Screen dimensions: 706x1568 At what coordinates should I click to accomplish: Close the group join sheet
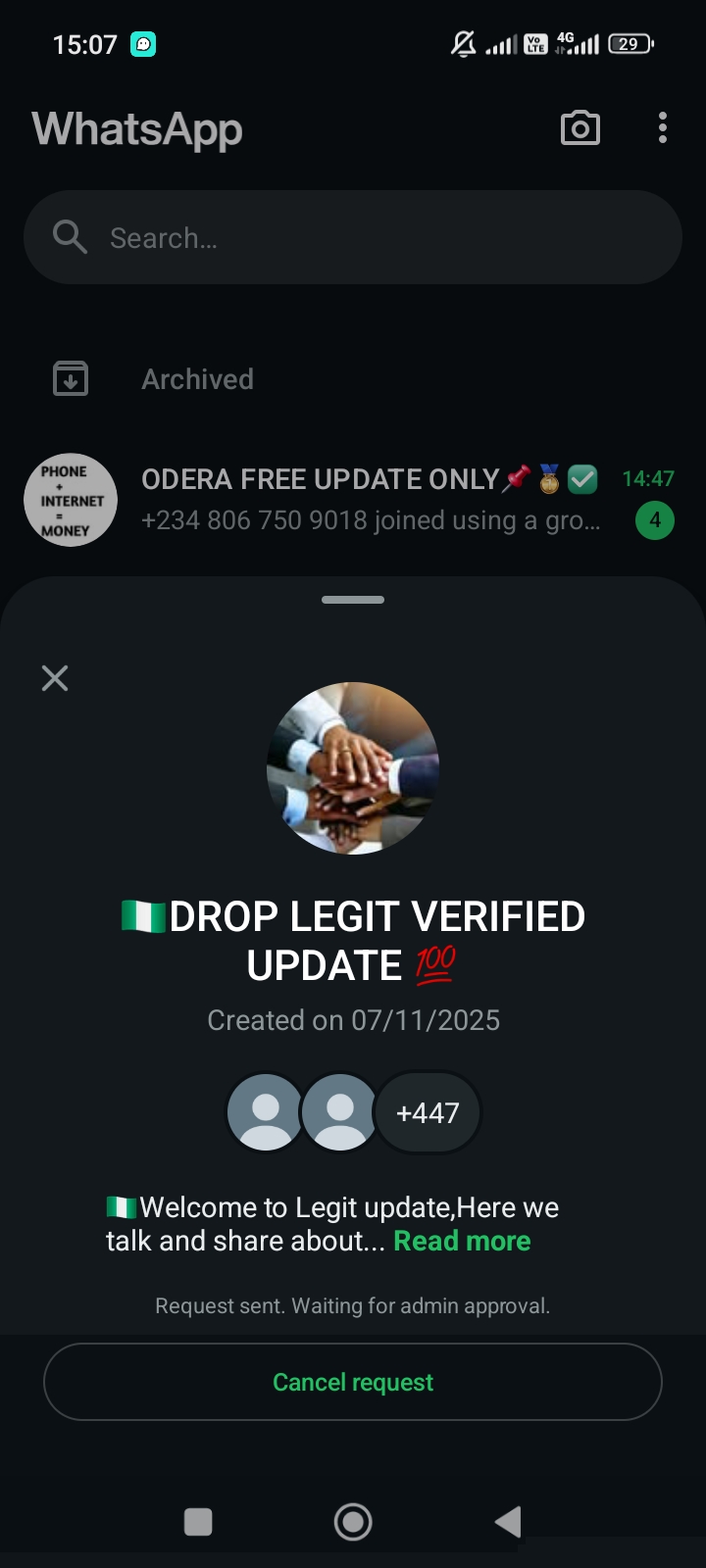55,678
